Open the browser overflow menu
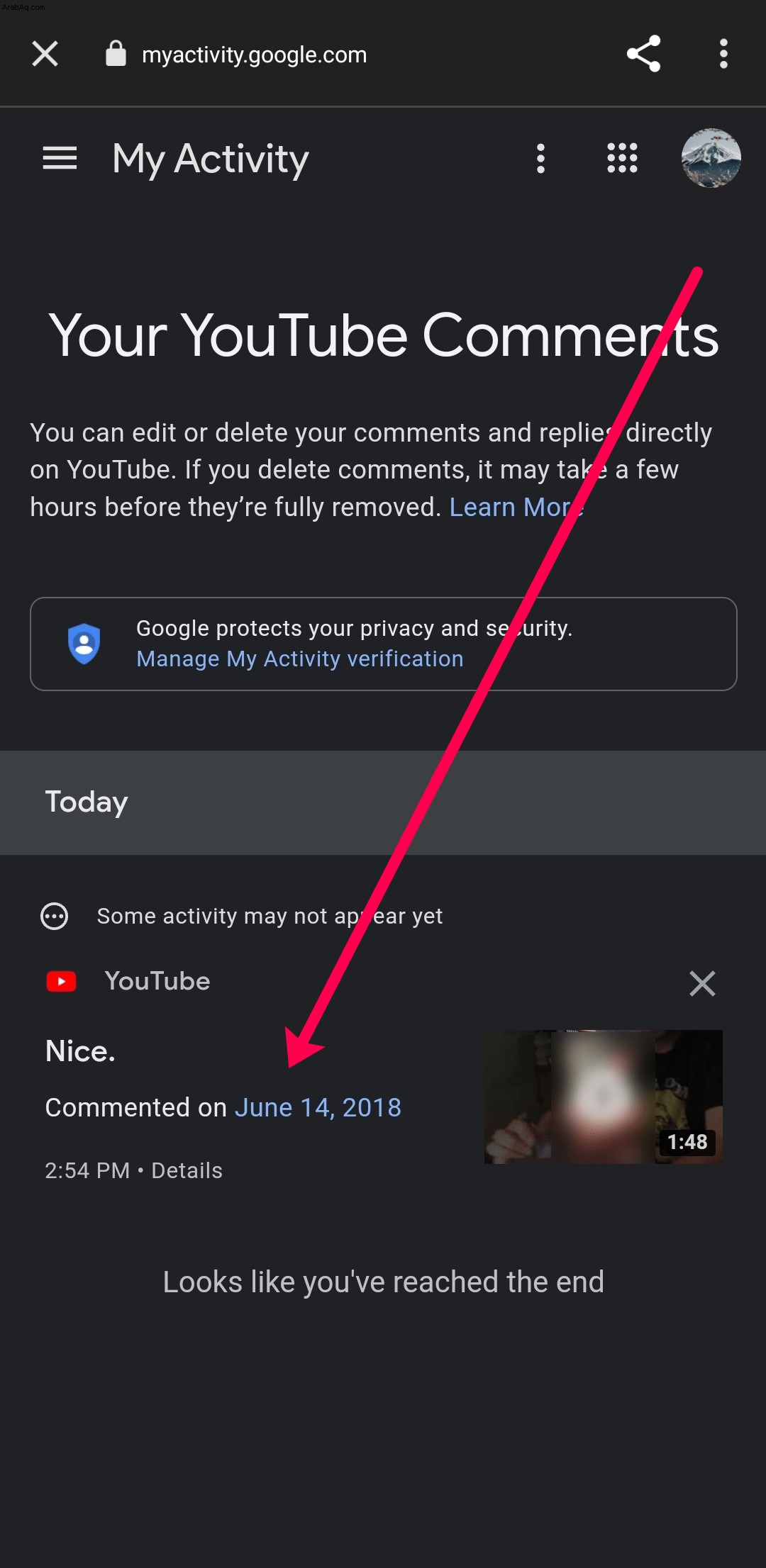Screen dimensions: 766x1568 point(723,54)
